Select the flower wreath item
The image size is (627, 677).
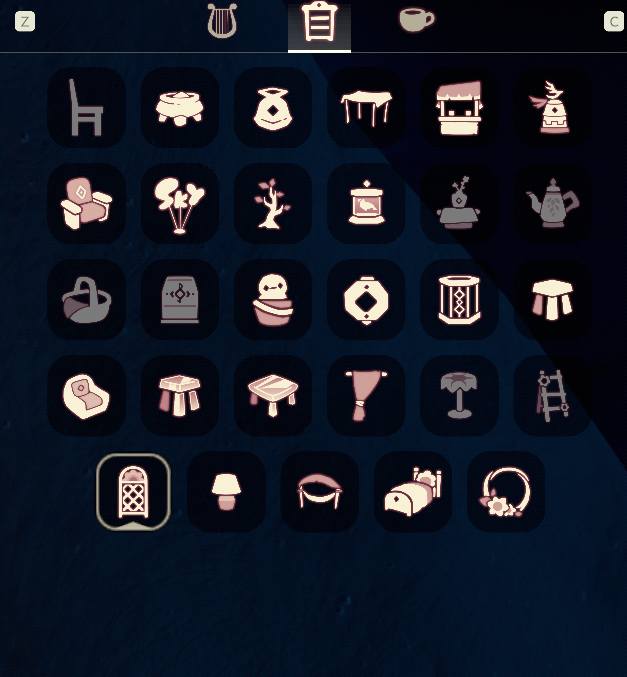coord(506,491)
